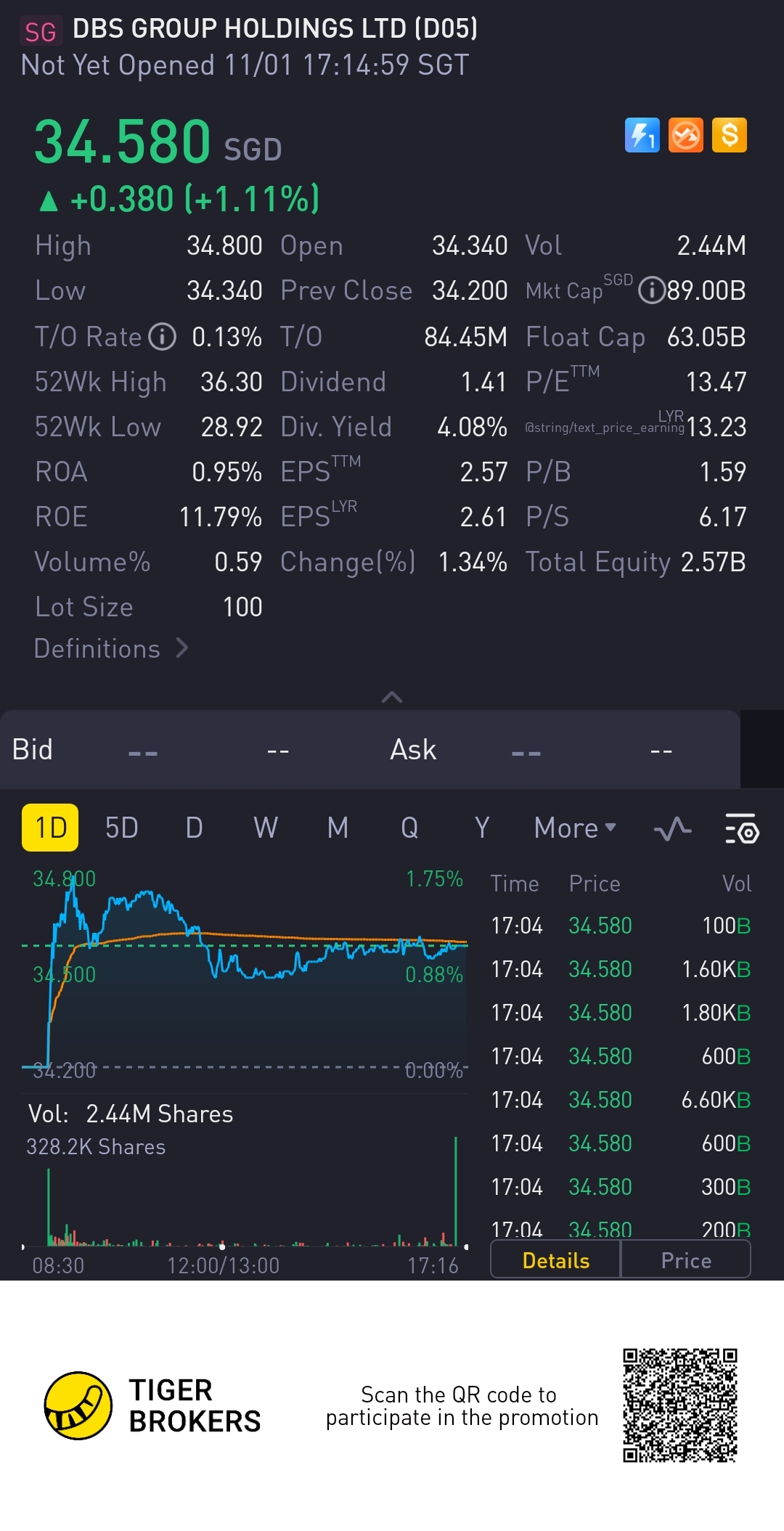Image resolution: width=784 pixels, height=1531 pixels.
Task: Show the daily (D) chart
Action: pos(194,828)
